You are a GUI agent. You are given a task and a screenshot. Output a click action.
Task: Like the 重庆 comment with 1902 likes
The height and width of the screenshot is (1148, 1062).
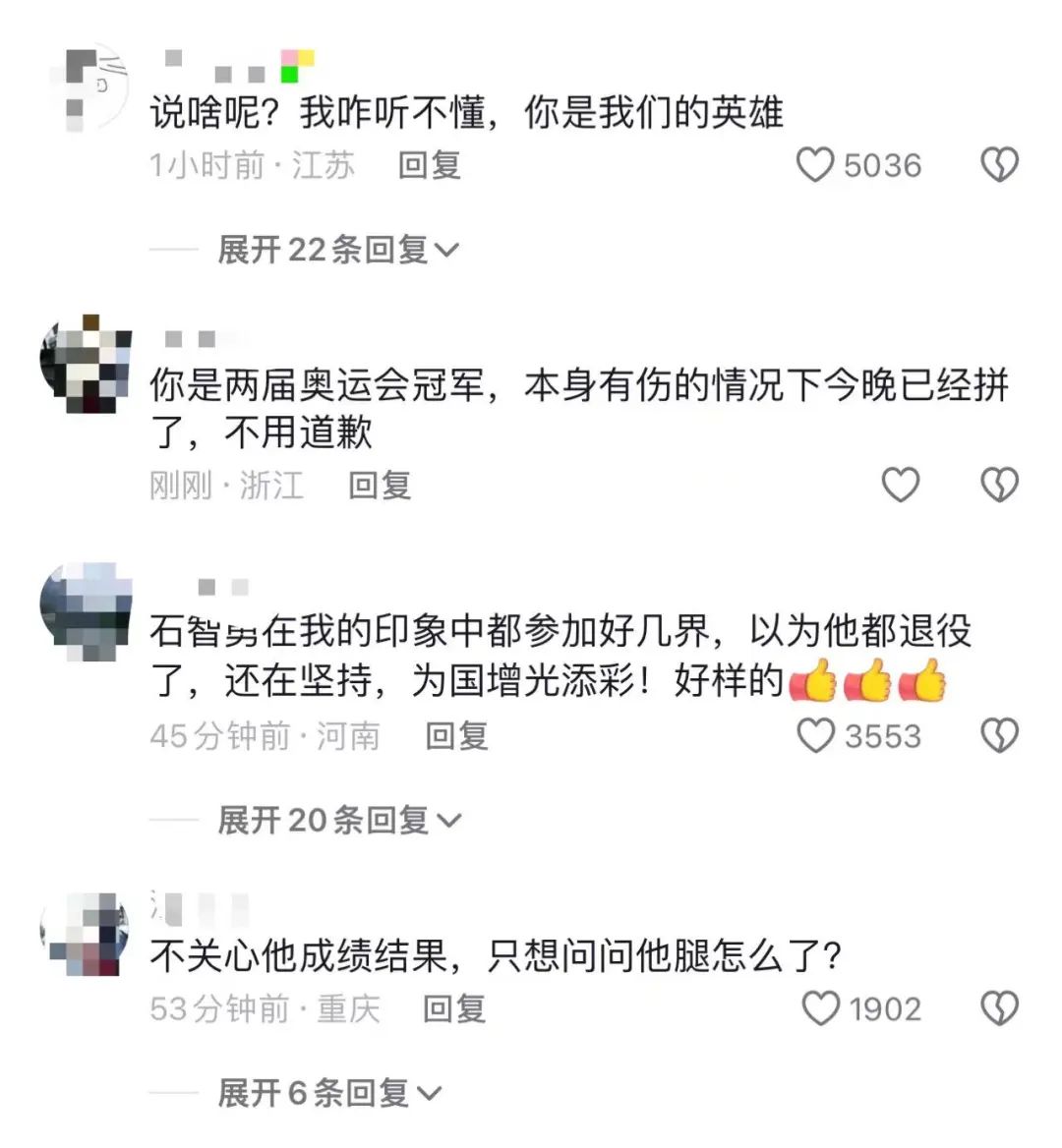821,1008
